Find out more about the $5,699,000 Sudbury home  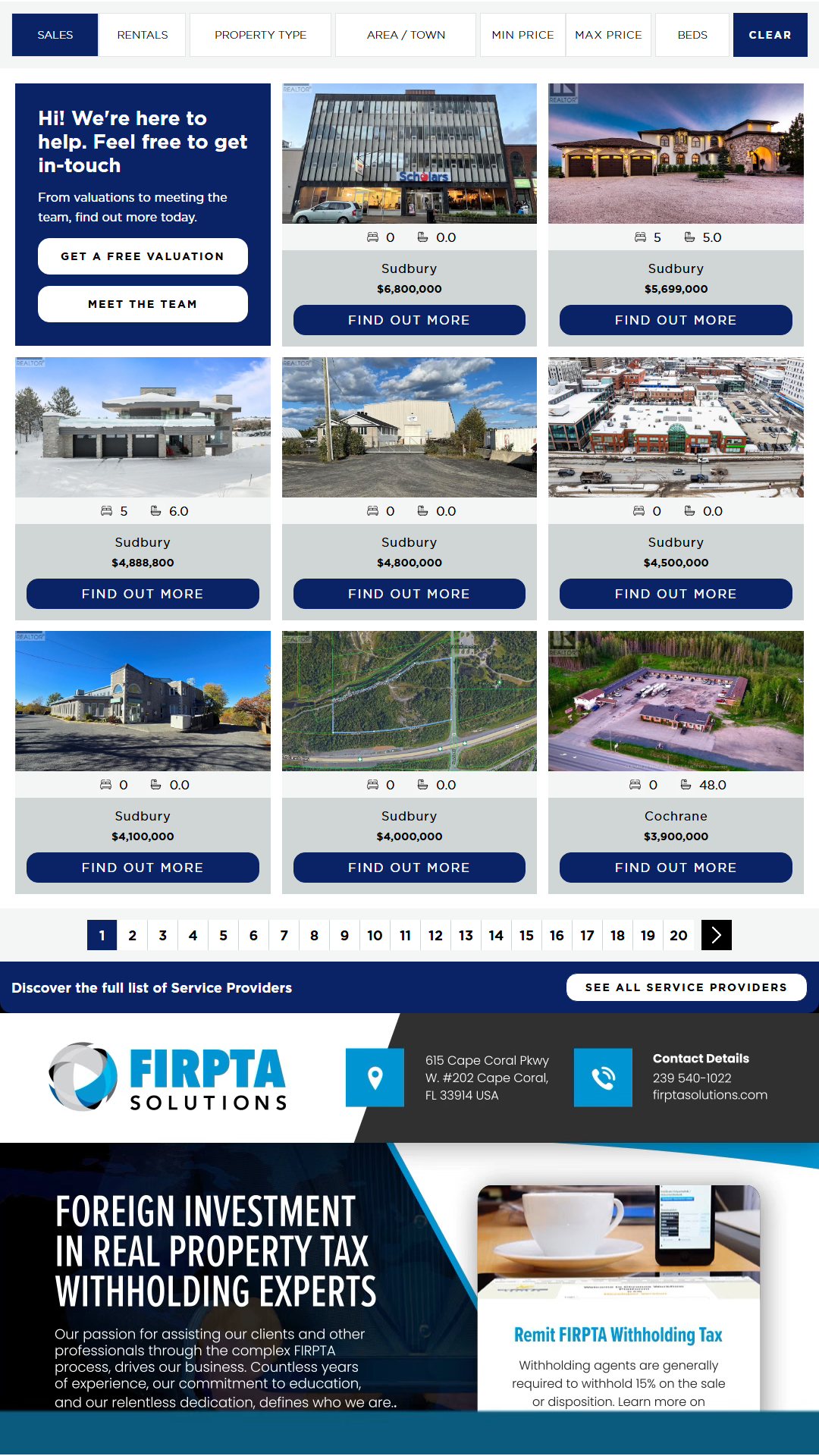(676, 320)
